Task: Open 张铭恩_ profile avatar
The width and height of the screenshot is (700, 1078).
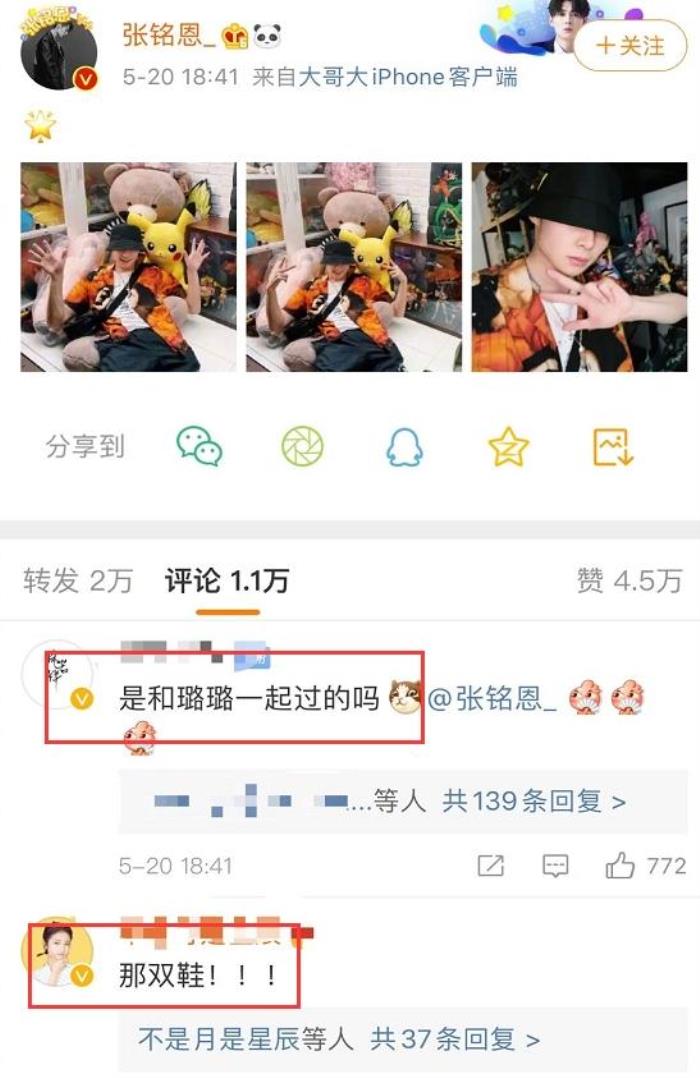Action: point(58,52)
